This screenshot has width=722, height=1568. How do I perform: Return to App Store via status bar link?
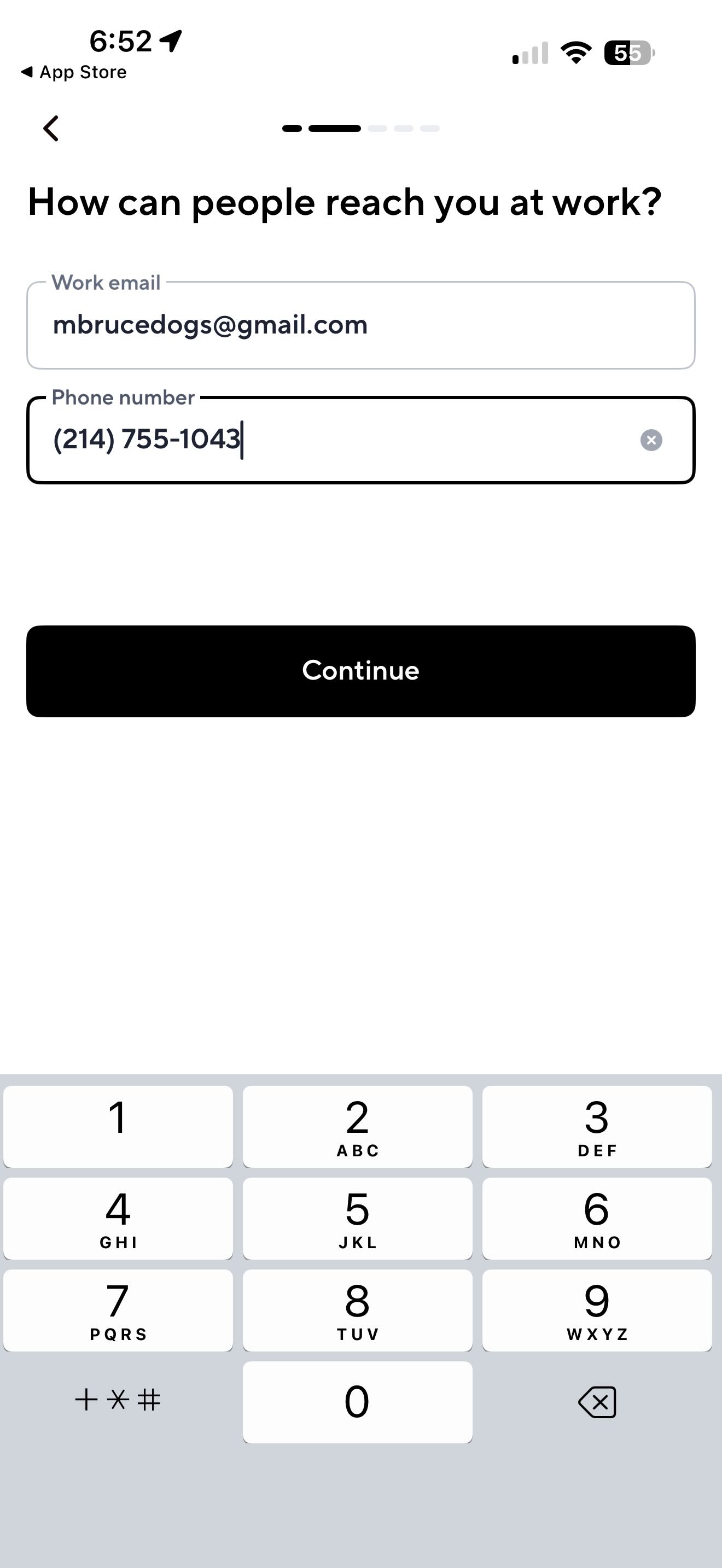coord(74,72)
